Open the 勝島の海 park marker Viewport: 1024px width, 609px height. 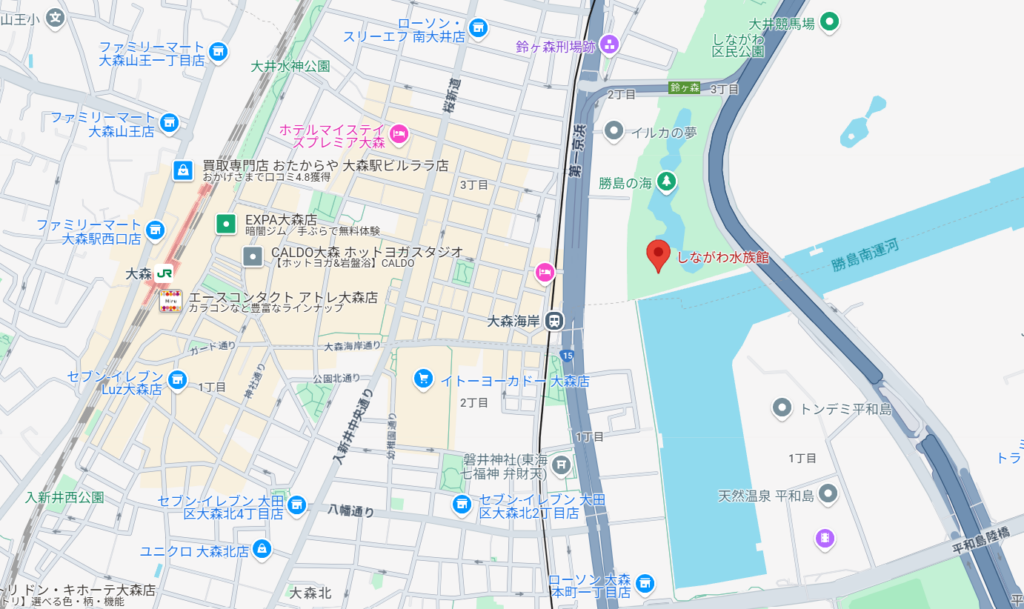(x=665, y=181)
